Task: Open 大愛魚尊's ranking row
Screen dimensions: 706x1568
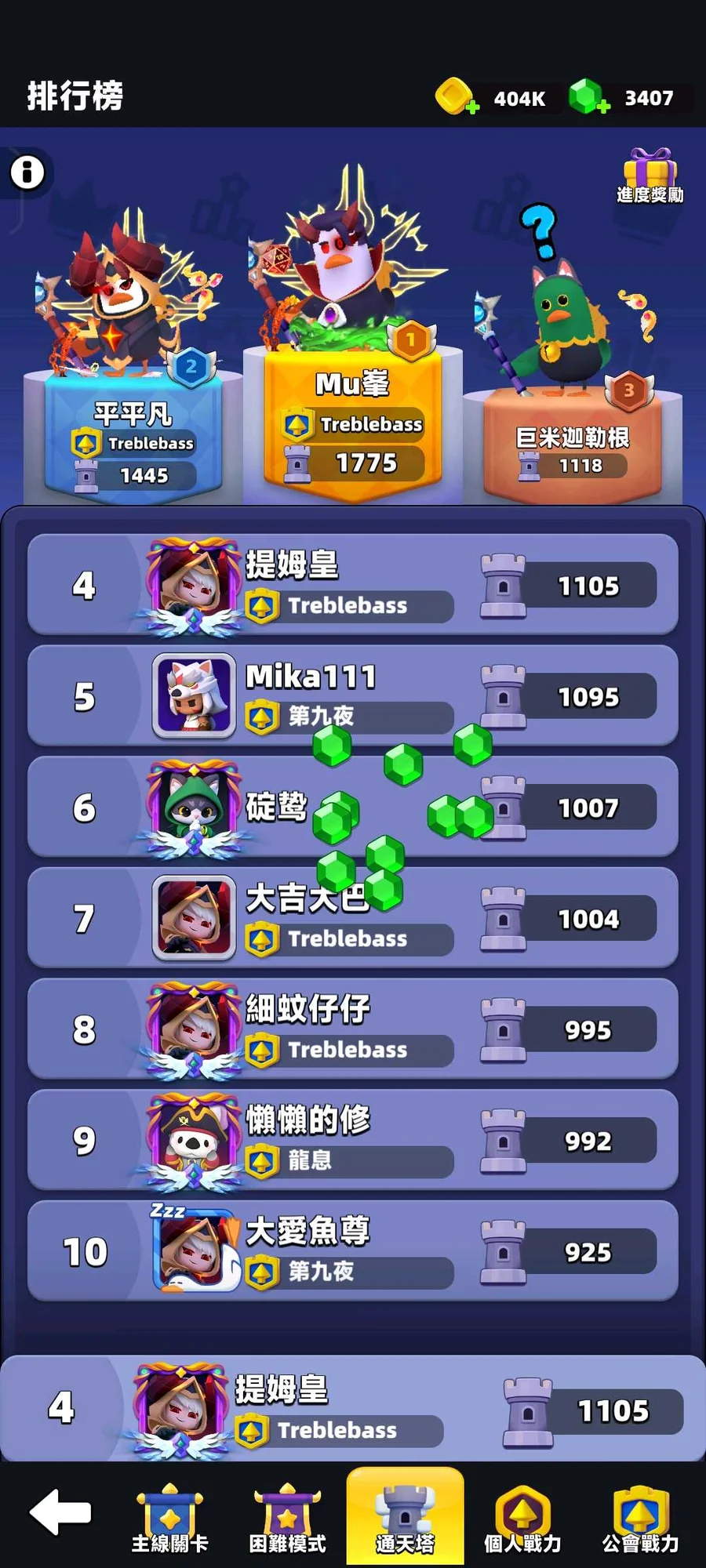Action: tap(353, 1252)
